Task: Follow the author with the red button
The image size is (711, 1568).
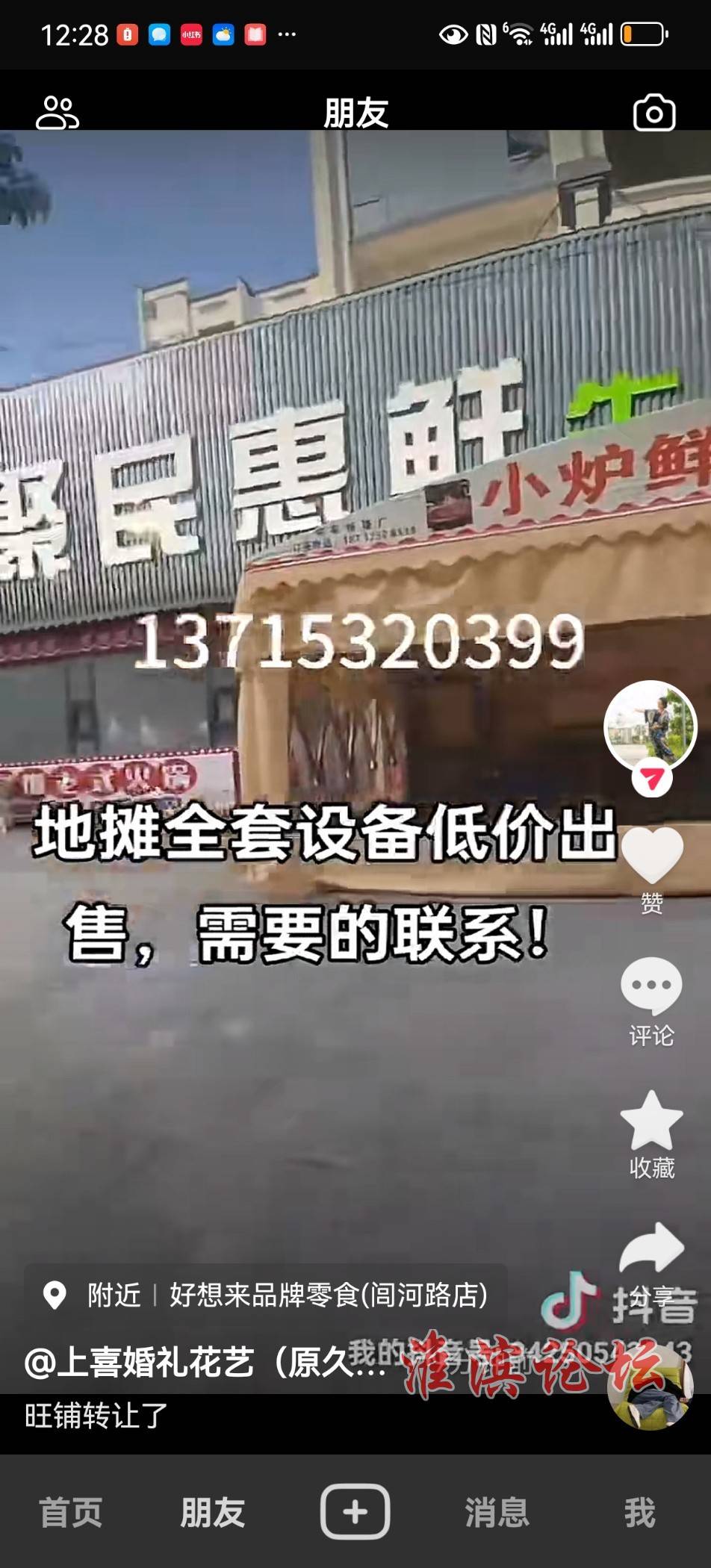Action: coord(652,780)
